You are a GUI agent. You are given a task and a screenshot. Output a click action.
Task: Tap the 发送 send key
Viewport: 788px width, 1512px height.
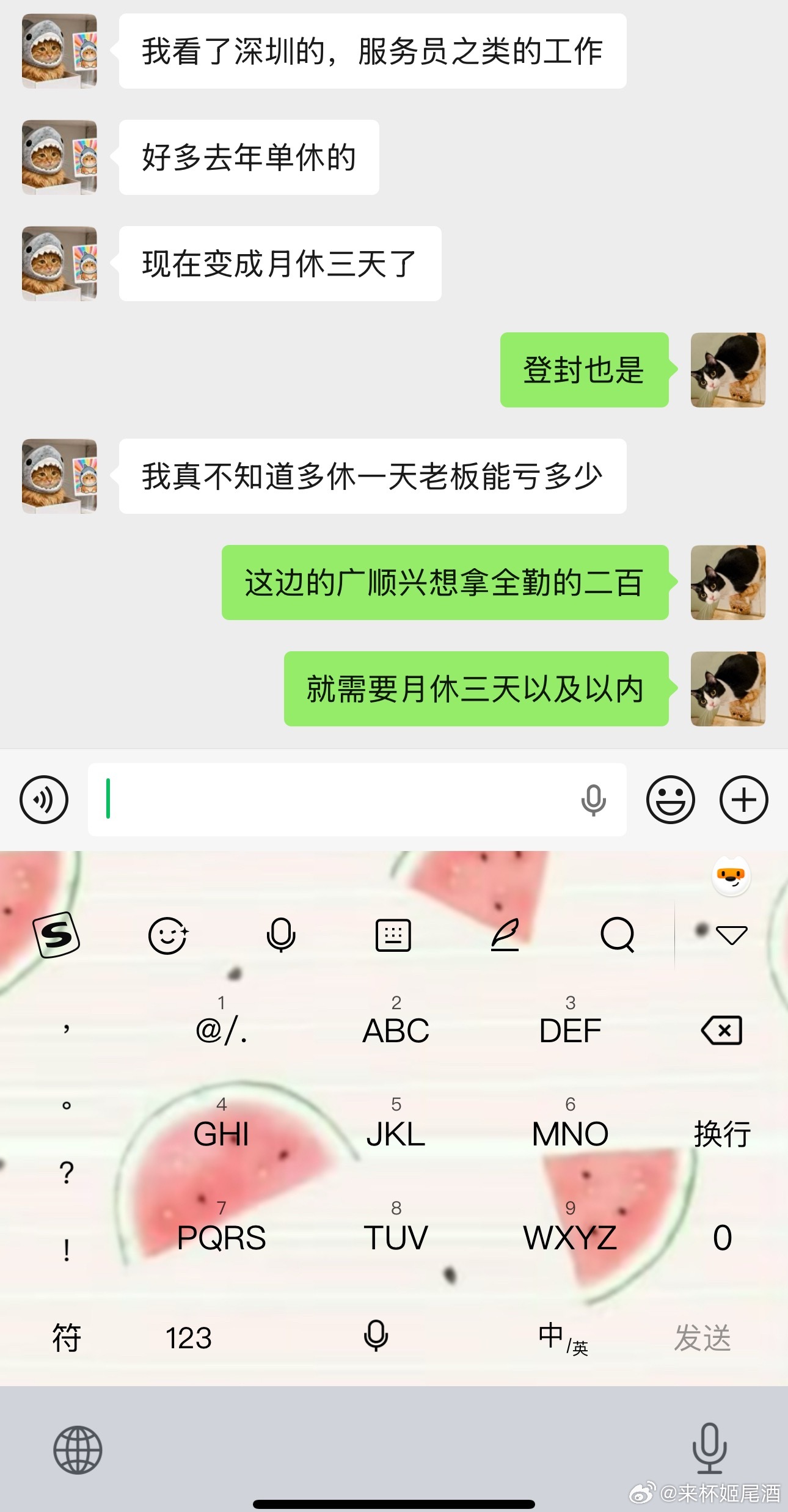tap(702, 1338)
